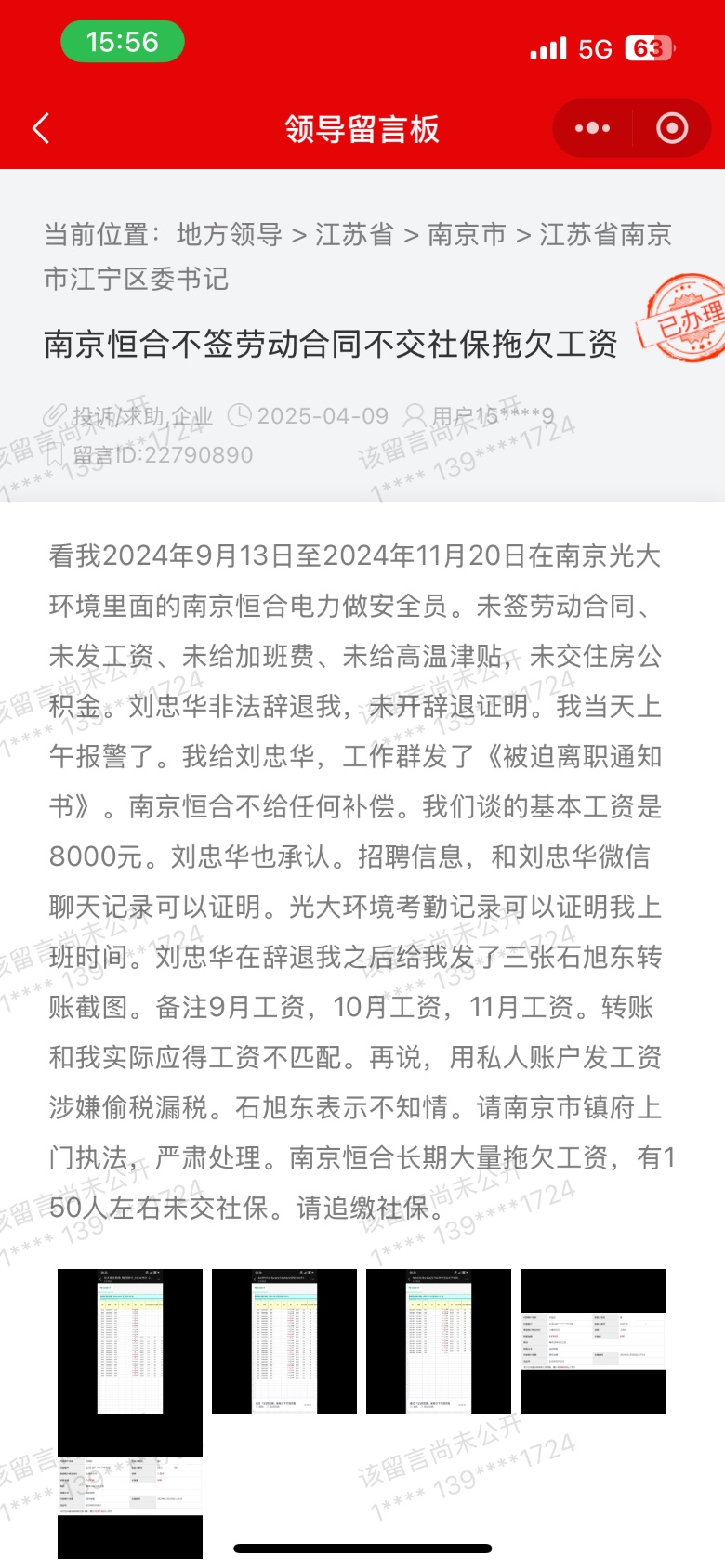Go back from the 领导留言板 page
The width and height of the screenshot is (725, 1568).
(x=41, y=128)
